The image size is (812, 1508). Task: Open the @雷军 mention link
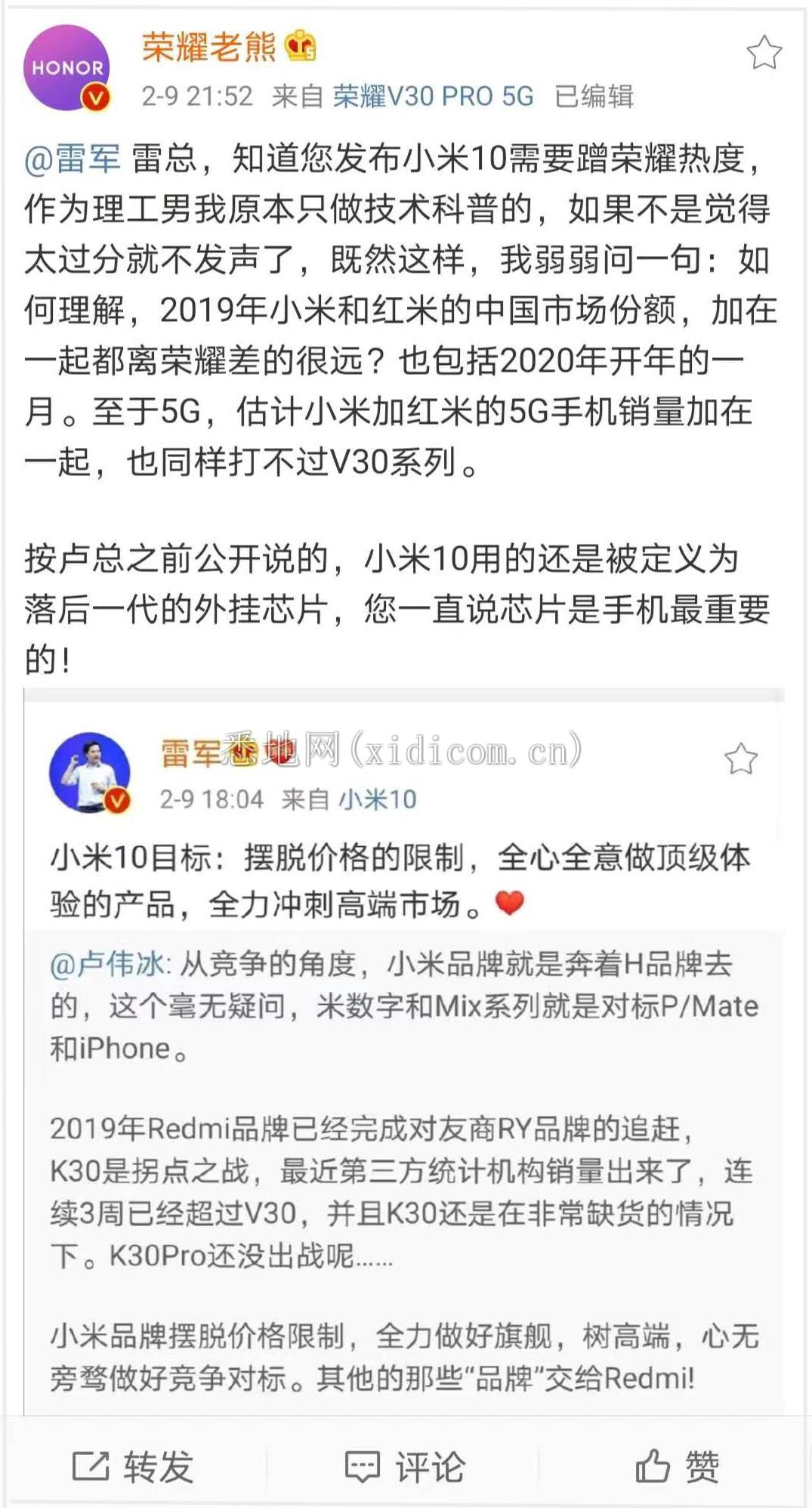pos(73,159)
